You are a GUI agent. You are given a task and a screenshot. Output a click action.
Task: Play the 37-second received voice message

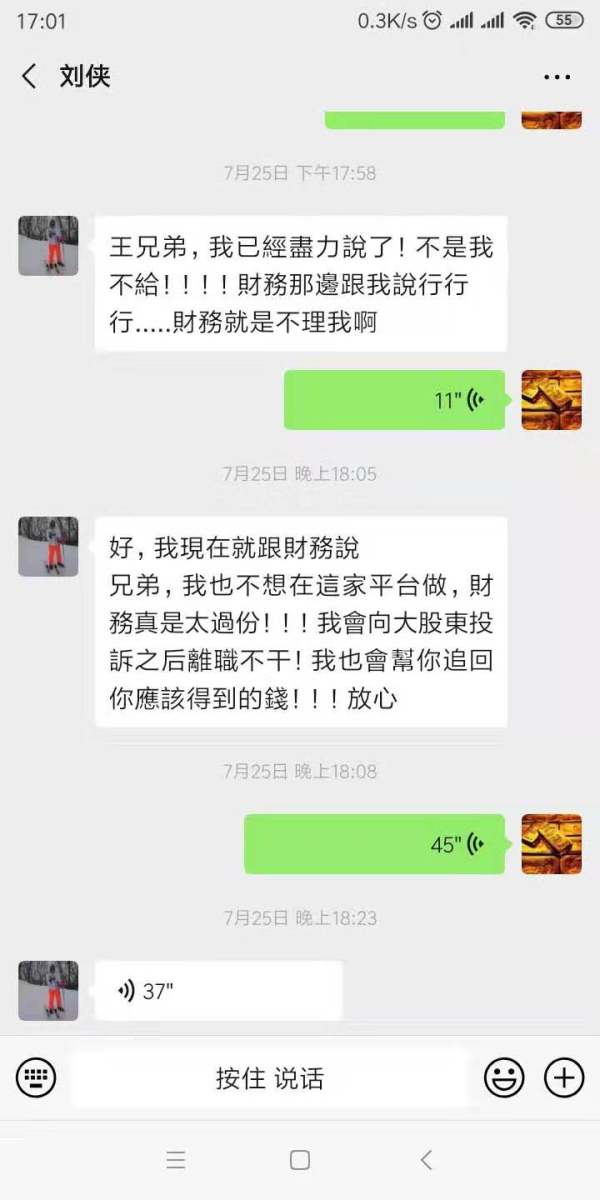click(218, 991)
